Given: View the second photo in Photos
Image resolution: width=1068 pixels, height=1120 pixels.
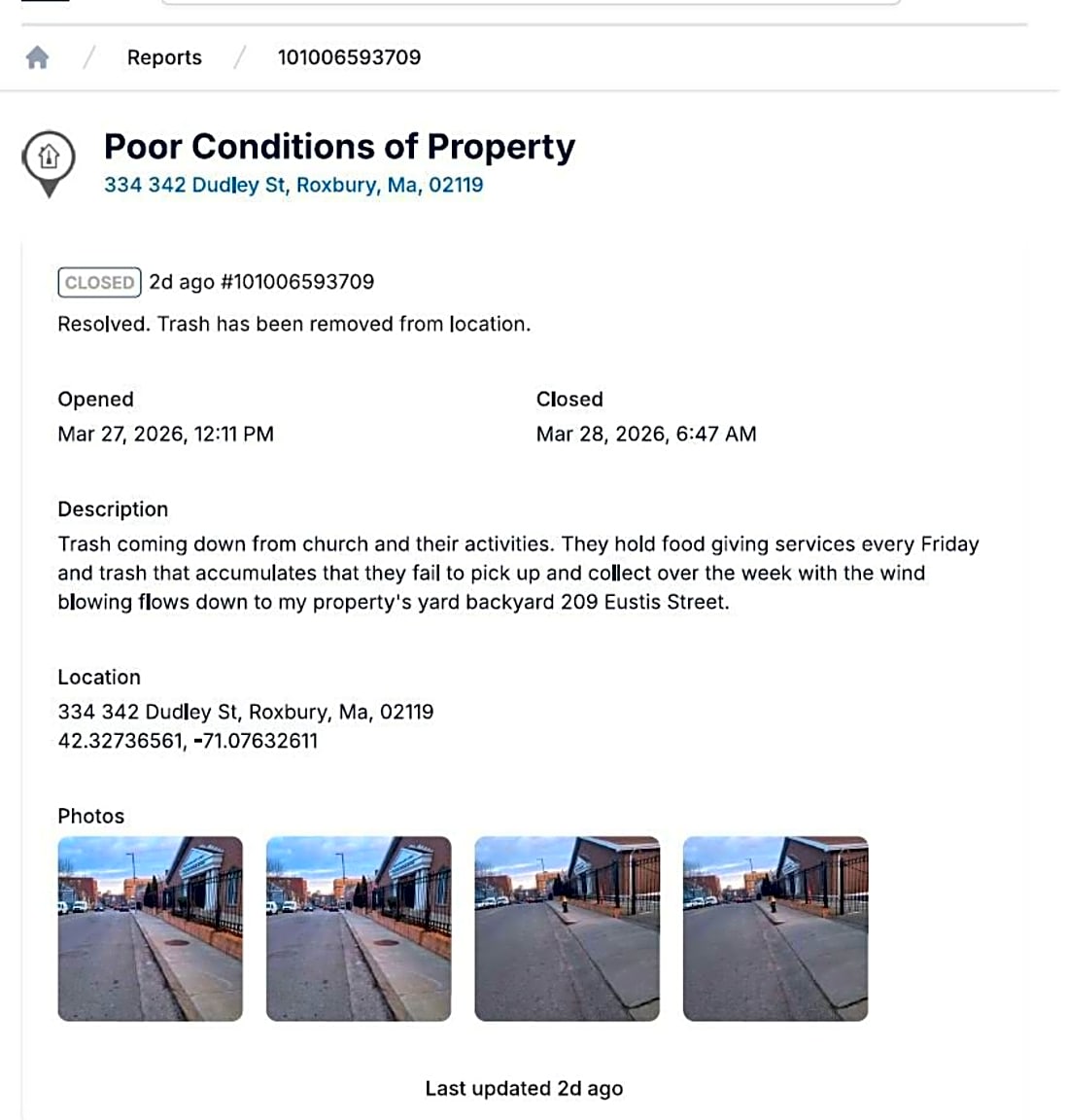Looking at the screenshot, I should (359, 928).
